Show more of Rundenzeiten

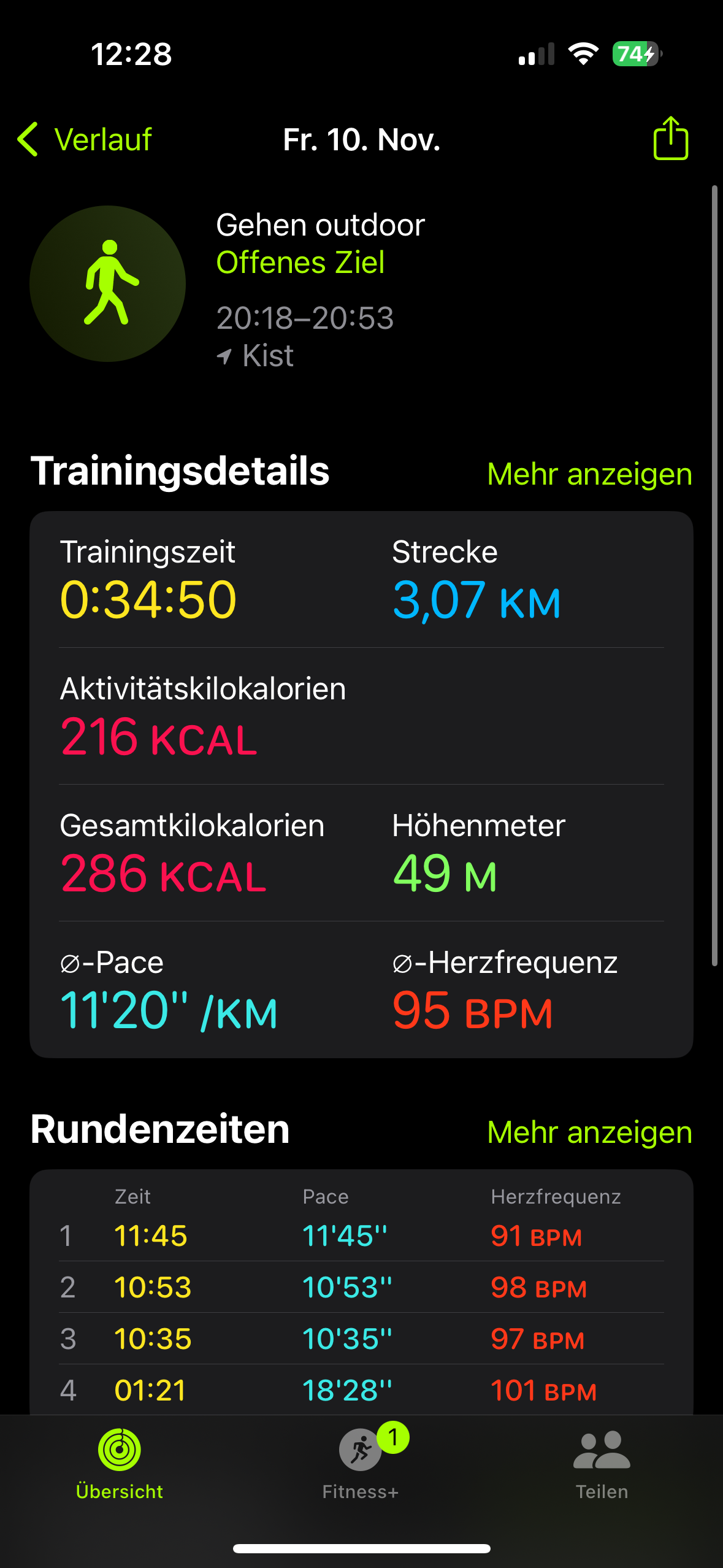[589, 1132]
